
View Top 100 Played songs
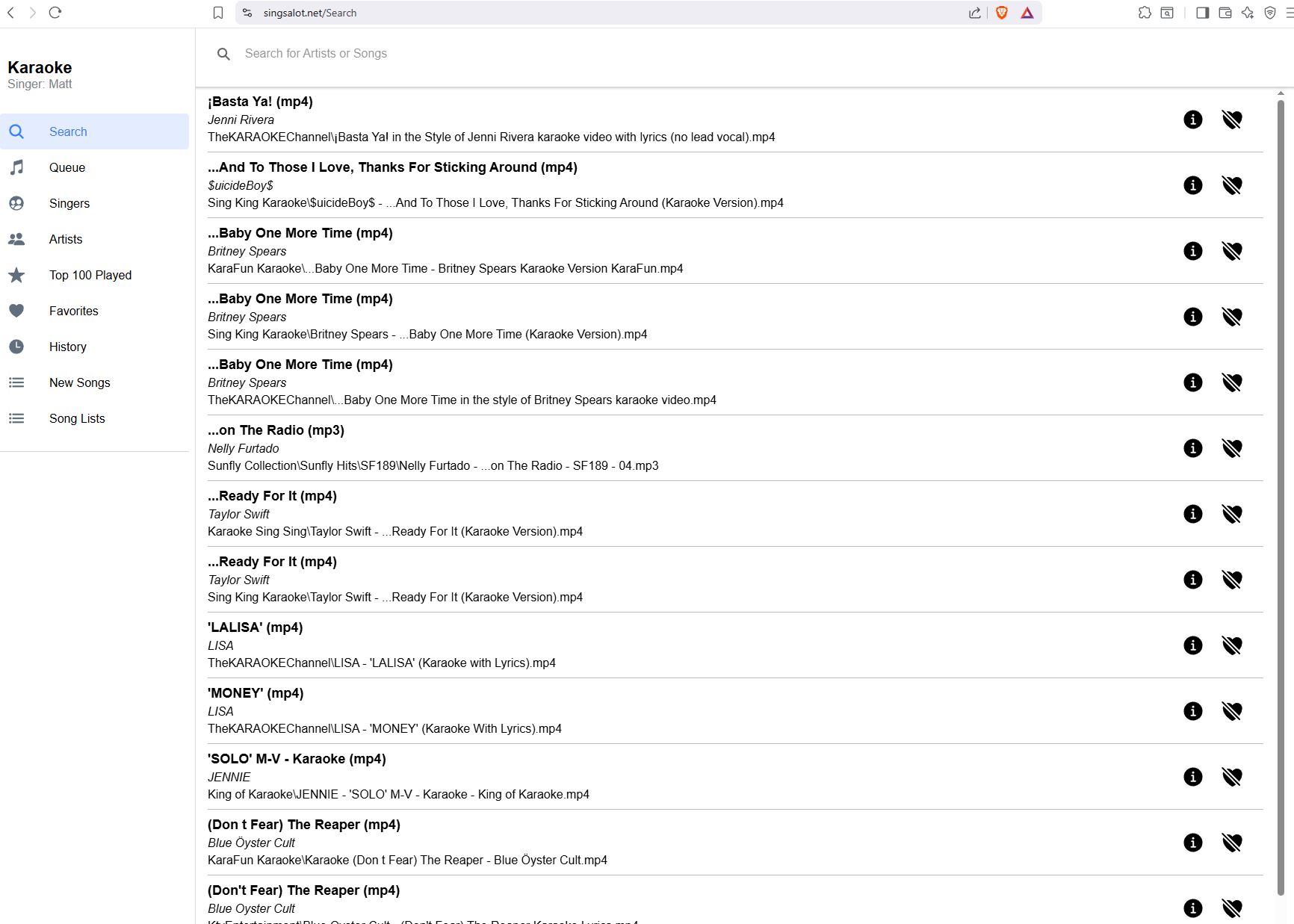(90, 275)
